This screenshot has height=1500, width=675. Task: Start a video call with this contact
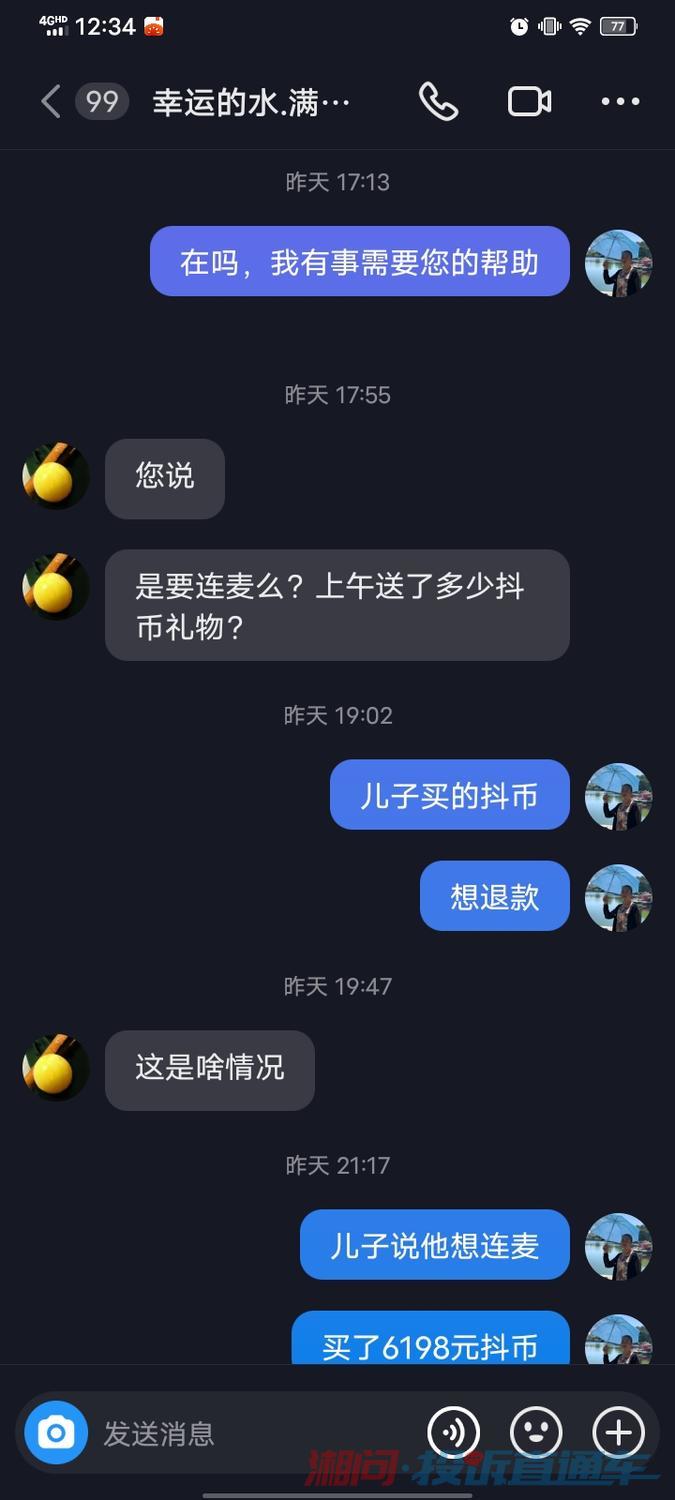click(529, 101)
